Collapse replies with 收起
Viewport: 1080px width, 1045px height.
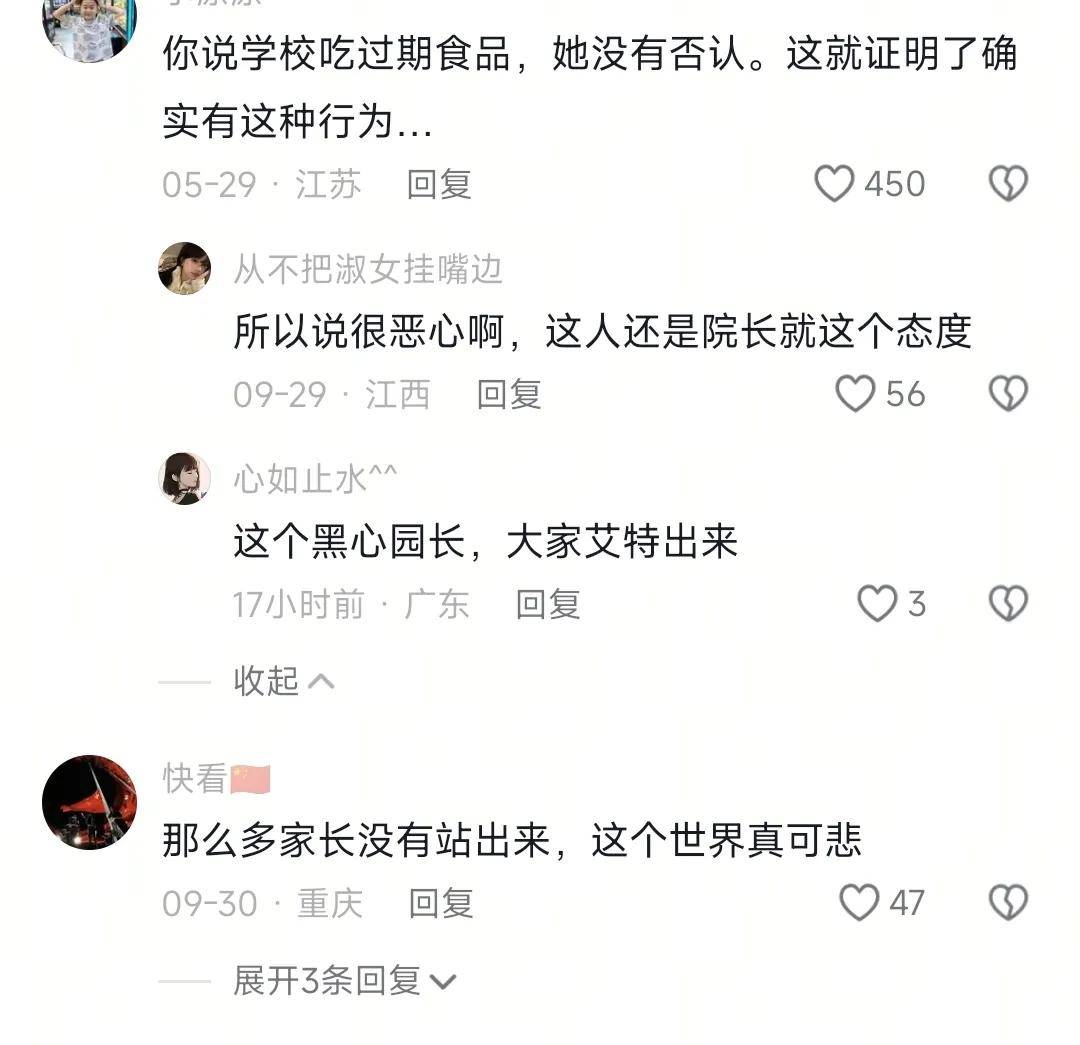[x=283, y=681]
